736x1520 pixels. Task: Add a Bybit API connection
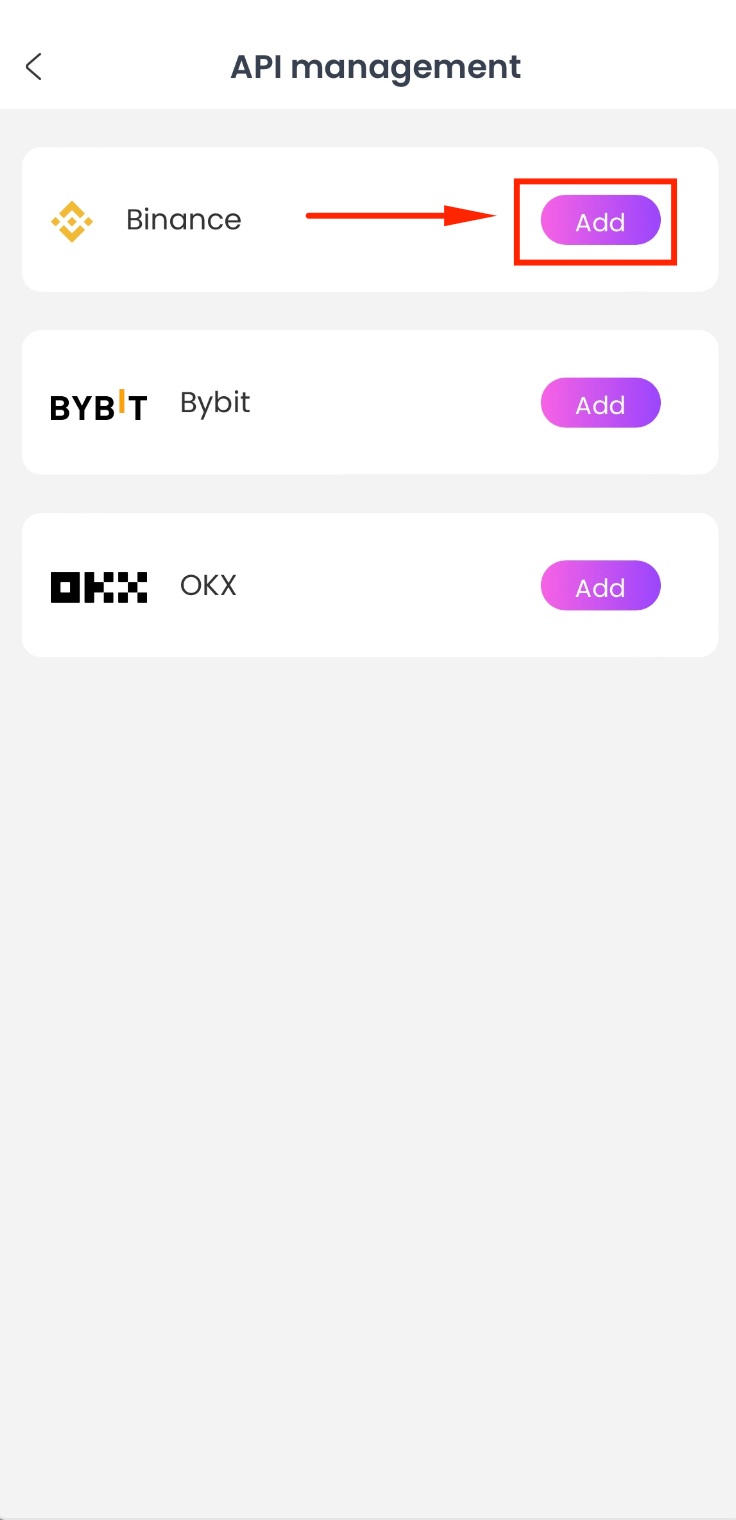click(x=600, y=403)
